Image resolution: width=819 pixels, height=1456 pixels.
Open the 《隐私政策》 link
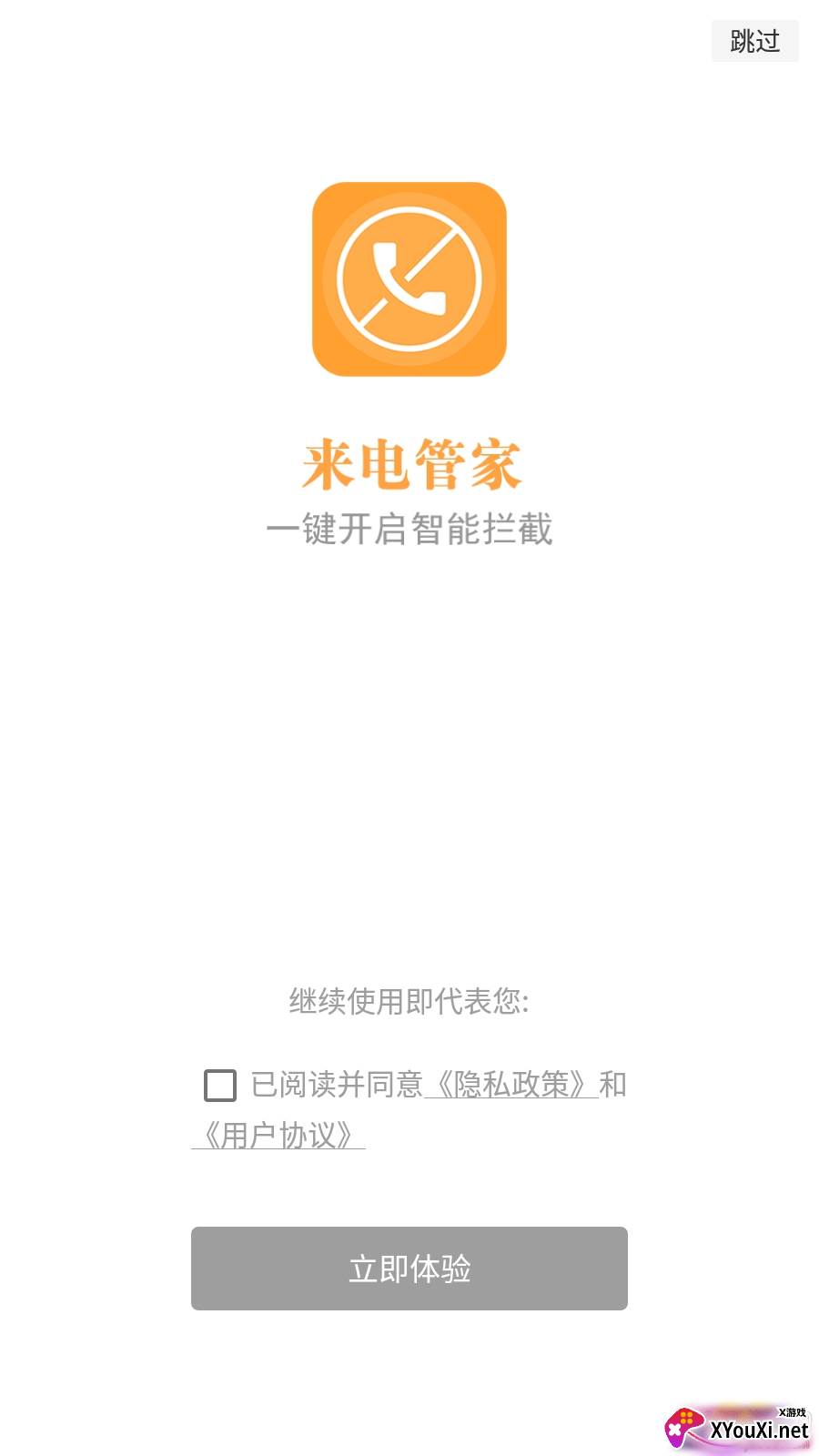511,1084
